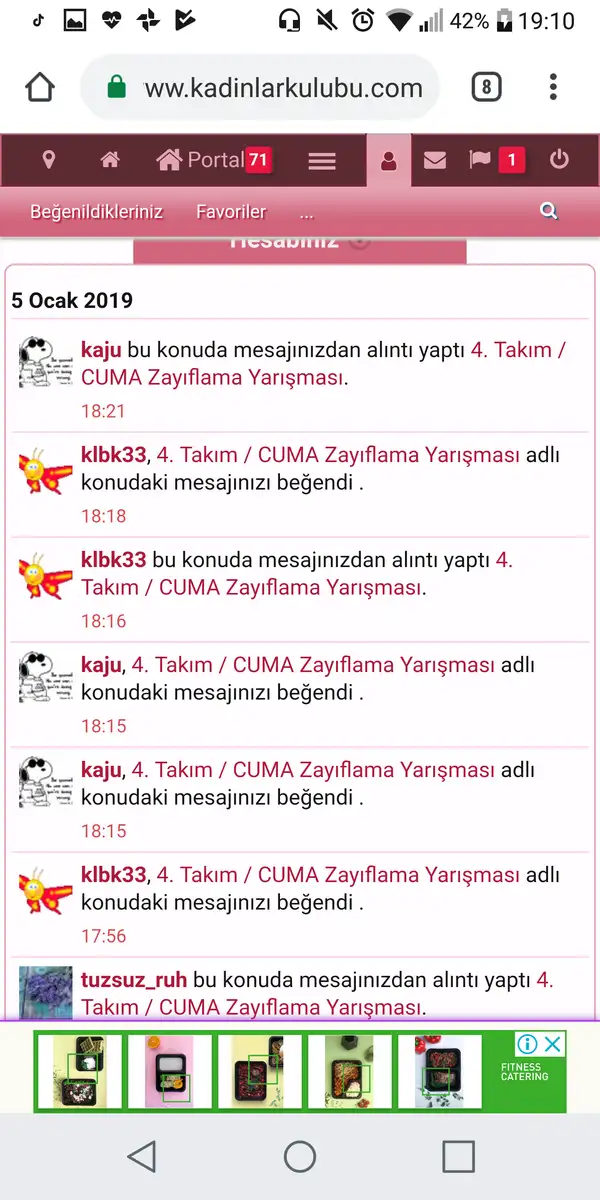Tap the power icon to log out

coord(559,160)
